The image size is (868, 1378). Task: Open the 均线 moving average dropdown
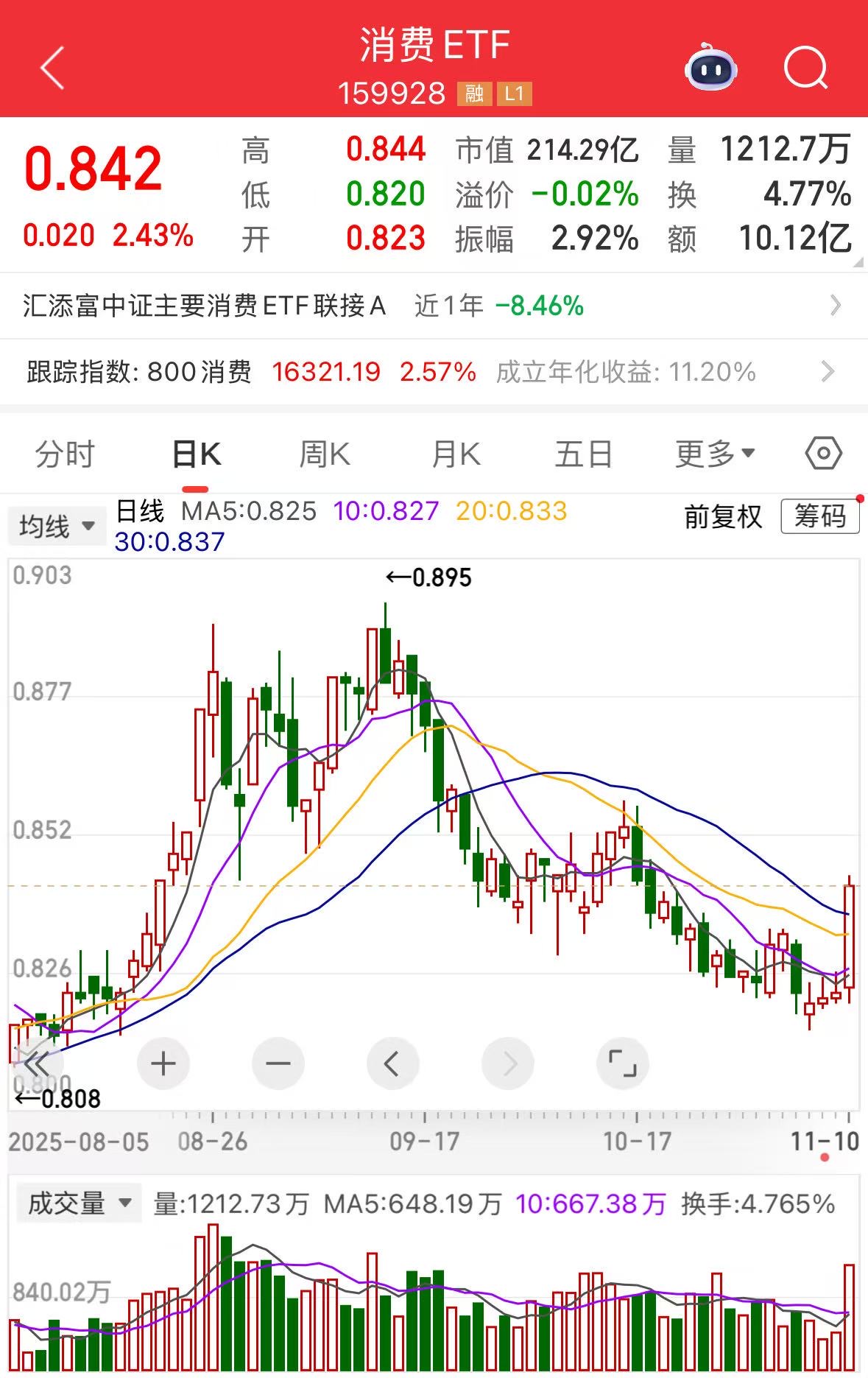pos(57,525)
